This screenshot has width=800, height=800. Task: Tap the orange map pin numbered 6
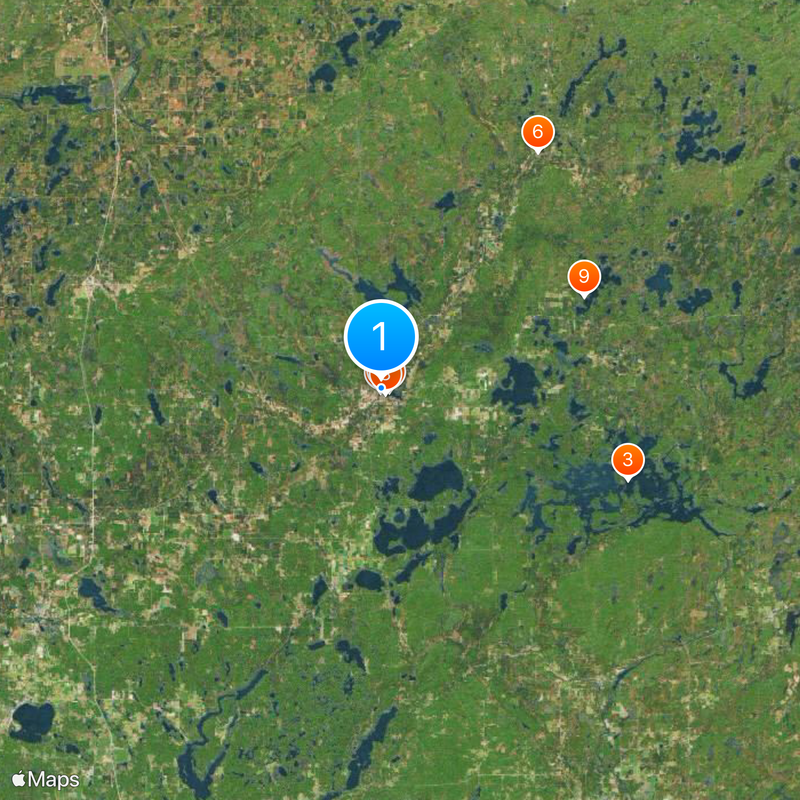(538, 133)
